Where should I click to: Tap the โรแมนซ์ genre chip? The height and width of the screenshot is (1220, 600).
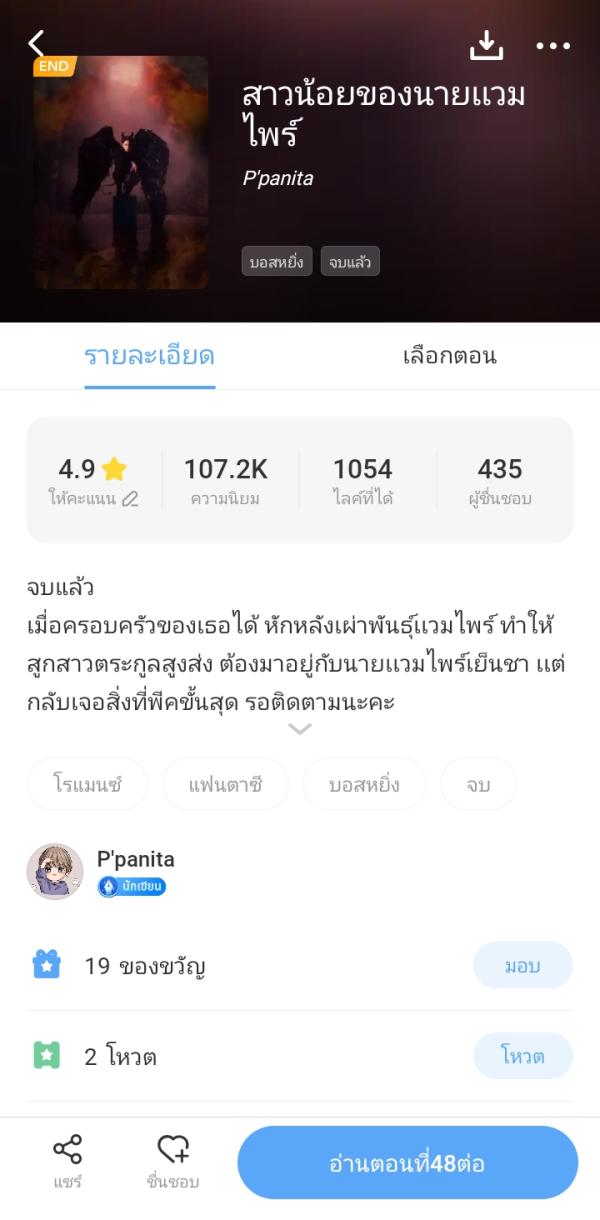[87, 784]
